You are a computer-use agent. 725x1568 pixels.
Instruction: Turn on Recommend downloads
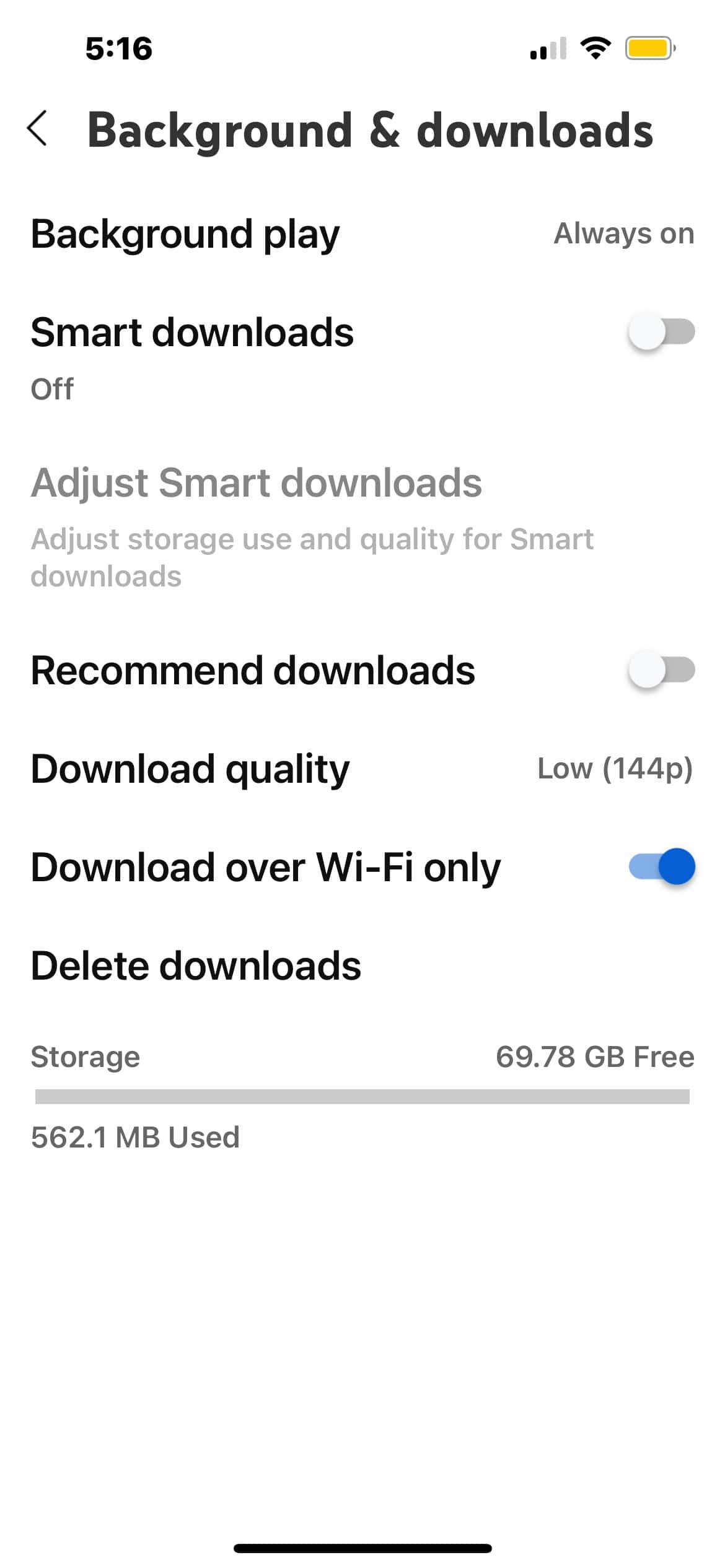point(661,670)
